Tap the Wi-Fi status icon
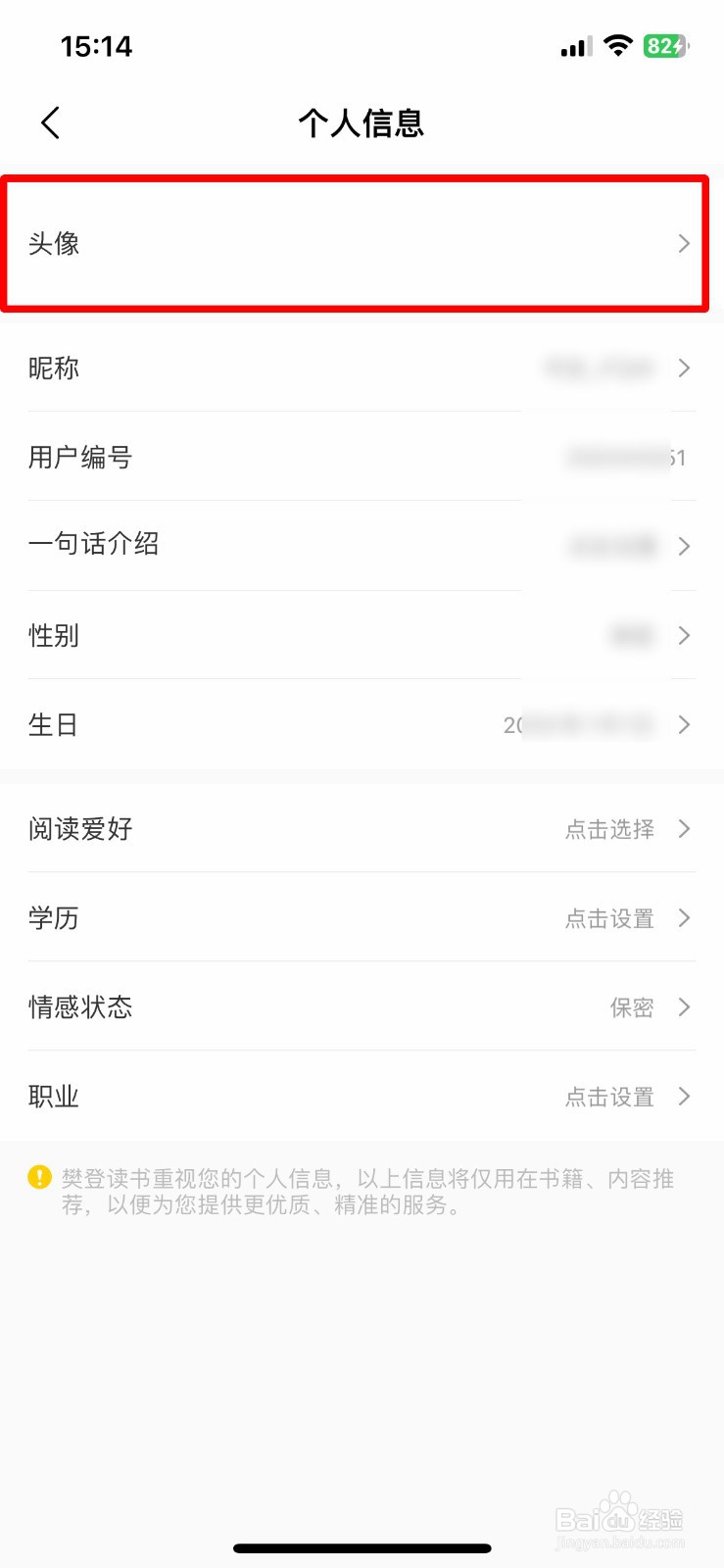This screenshot has height=1568, width=724. point(618,44)
